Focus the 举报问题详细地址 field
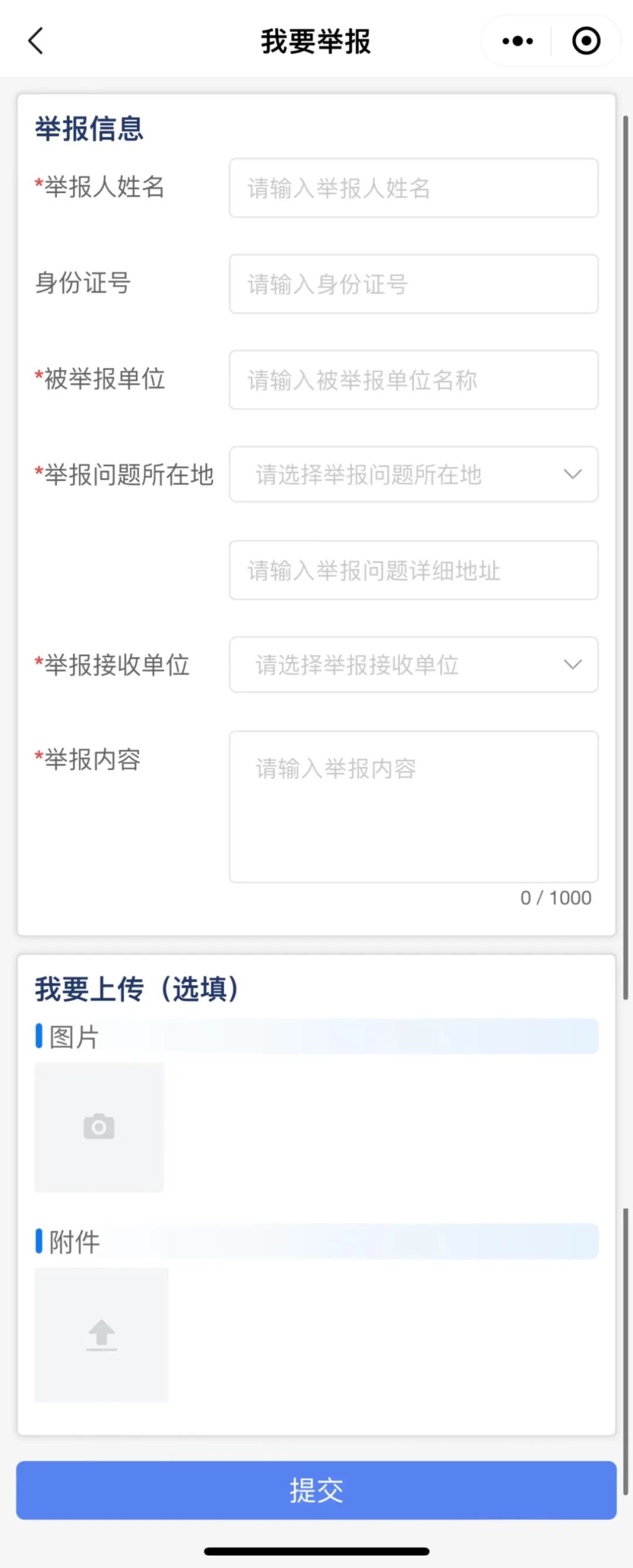The width and height of the screenshot is (633, 1568). click(413, 571)
